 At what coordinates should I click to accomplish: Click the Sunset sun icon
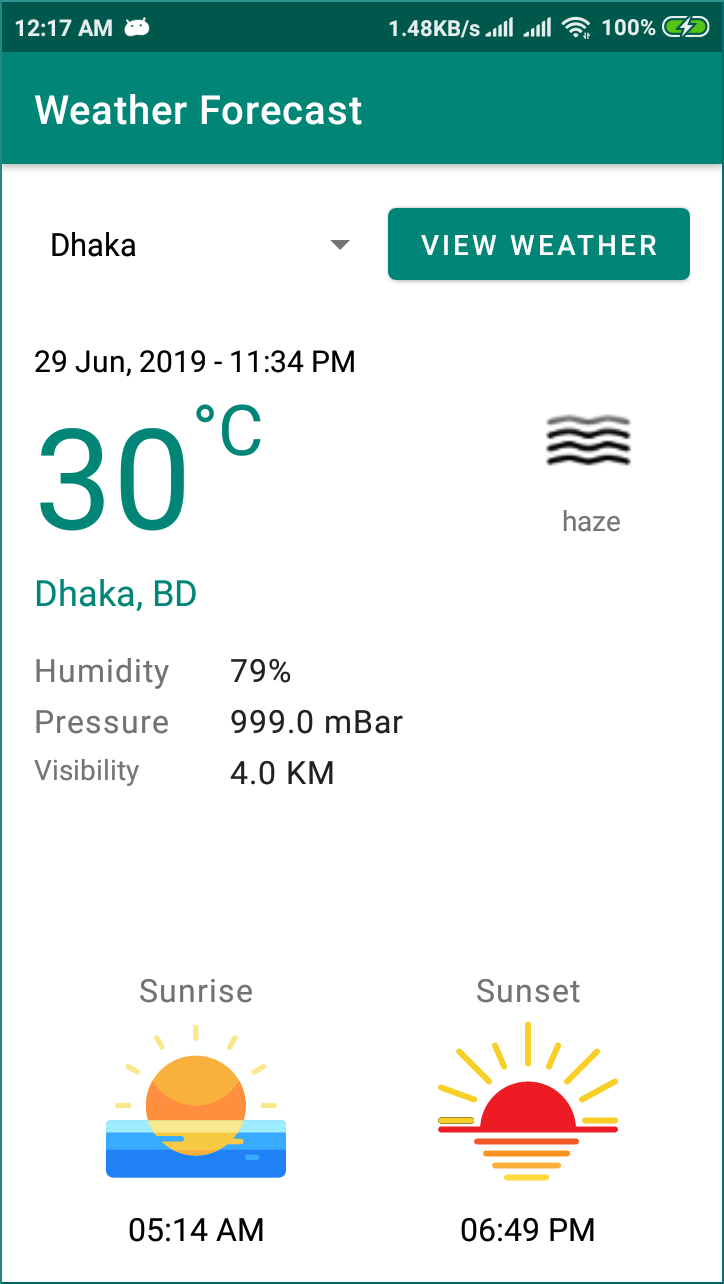[527, 1100]
